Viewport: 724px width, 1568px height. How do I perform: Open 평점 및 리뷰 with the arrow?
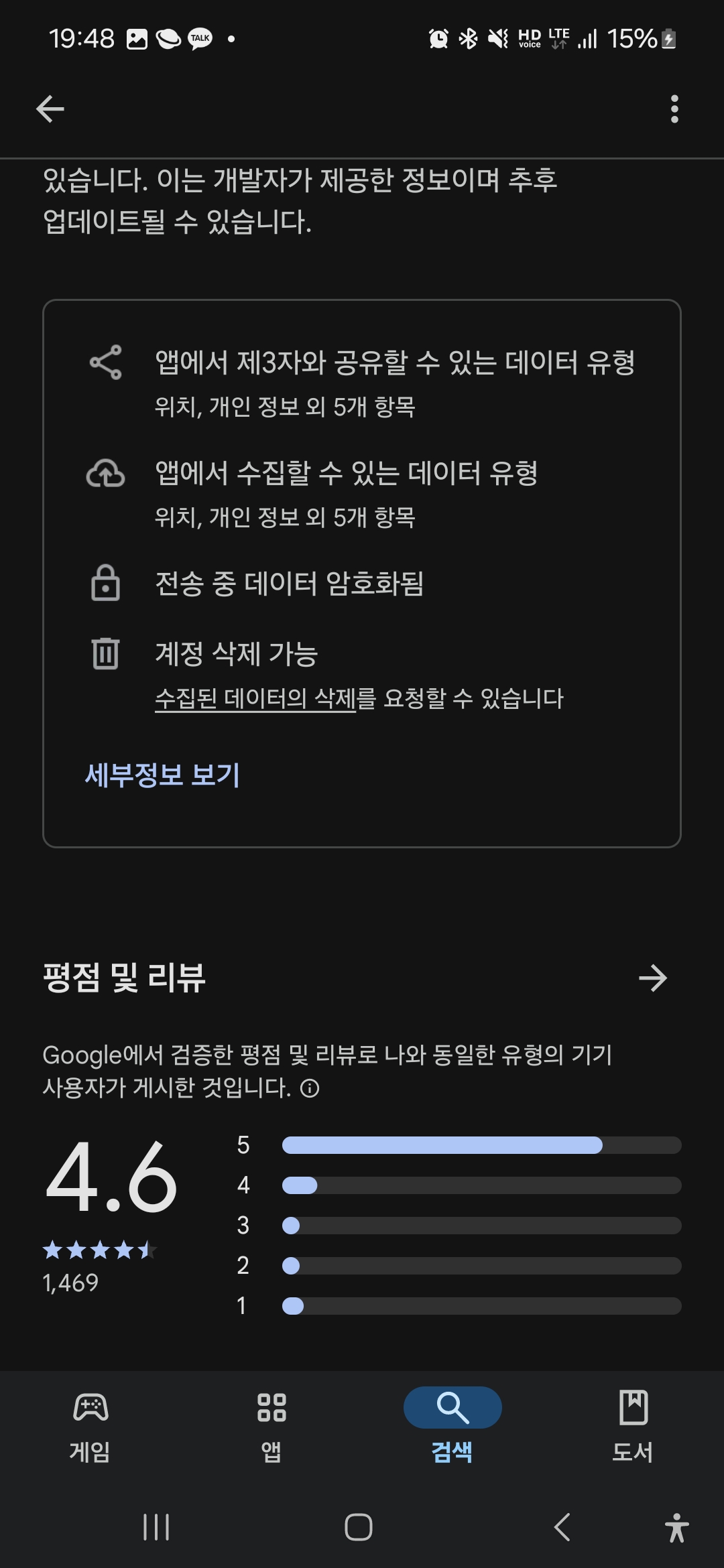[652, 978]
